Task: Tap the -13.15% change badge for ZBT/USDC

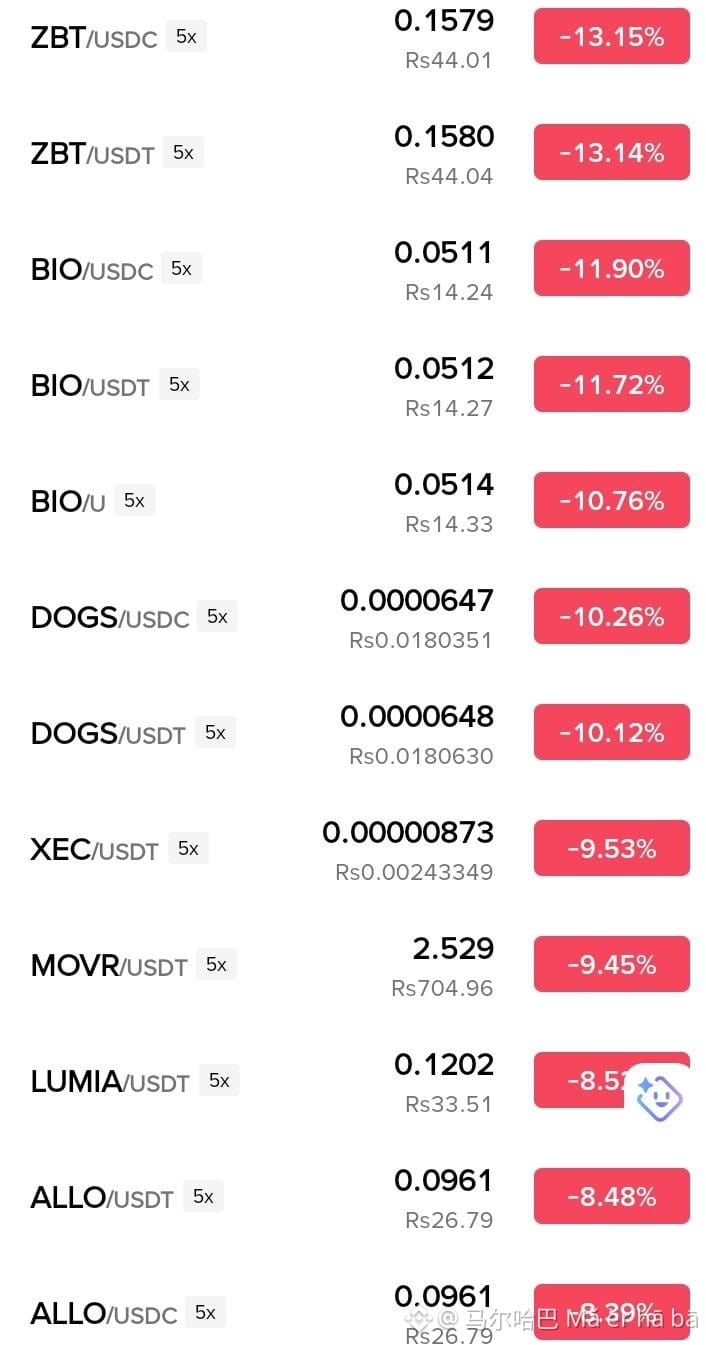Action: (x=611, y=37)
